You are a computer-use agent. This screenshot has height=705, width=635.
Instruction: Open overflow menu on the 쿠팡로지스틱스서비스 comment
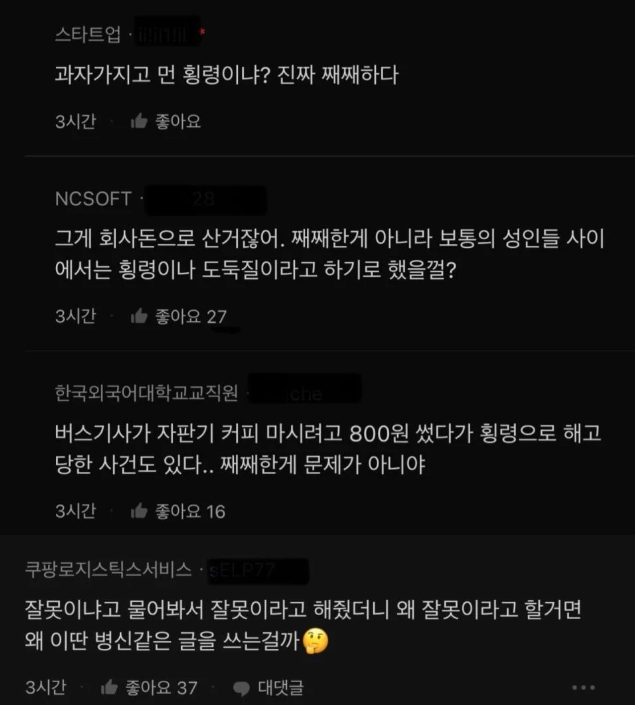point(584,687)
